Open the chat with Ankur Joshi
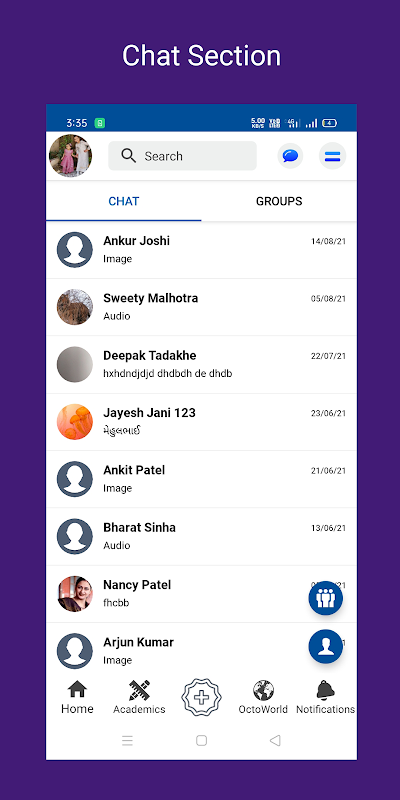400x800 pixels. [x=202, y=250]
